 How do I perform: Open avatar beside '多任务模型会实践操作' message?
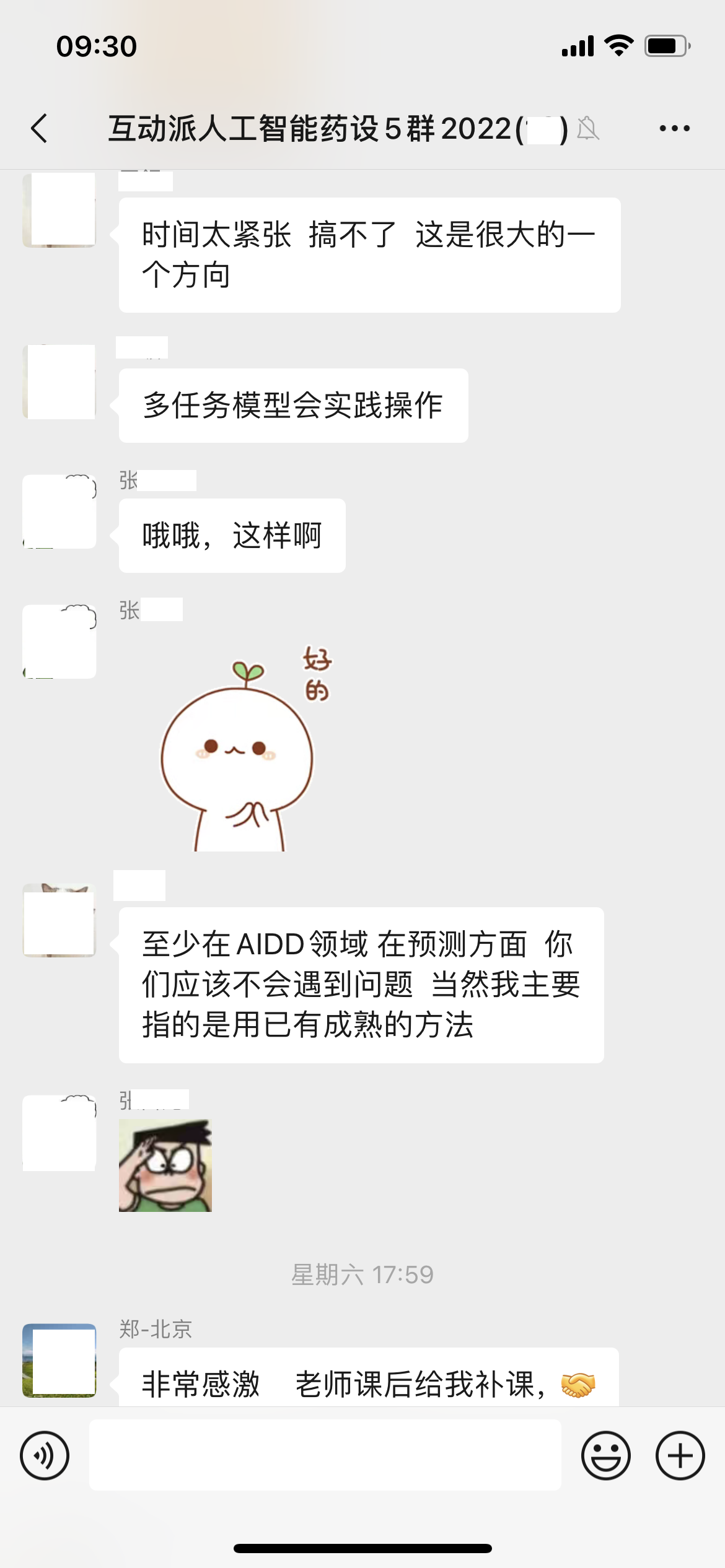(x=59, y=381)
